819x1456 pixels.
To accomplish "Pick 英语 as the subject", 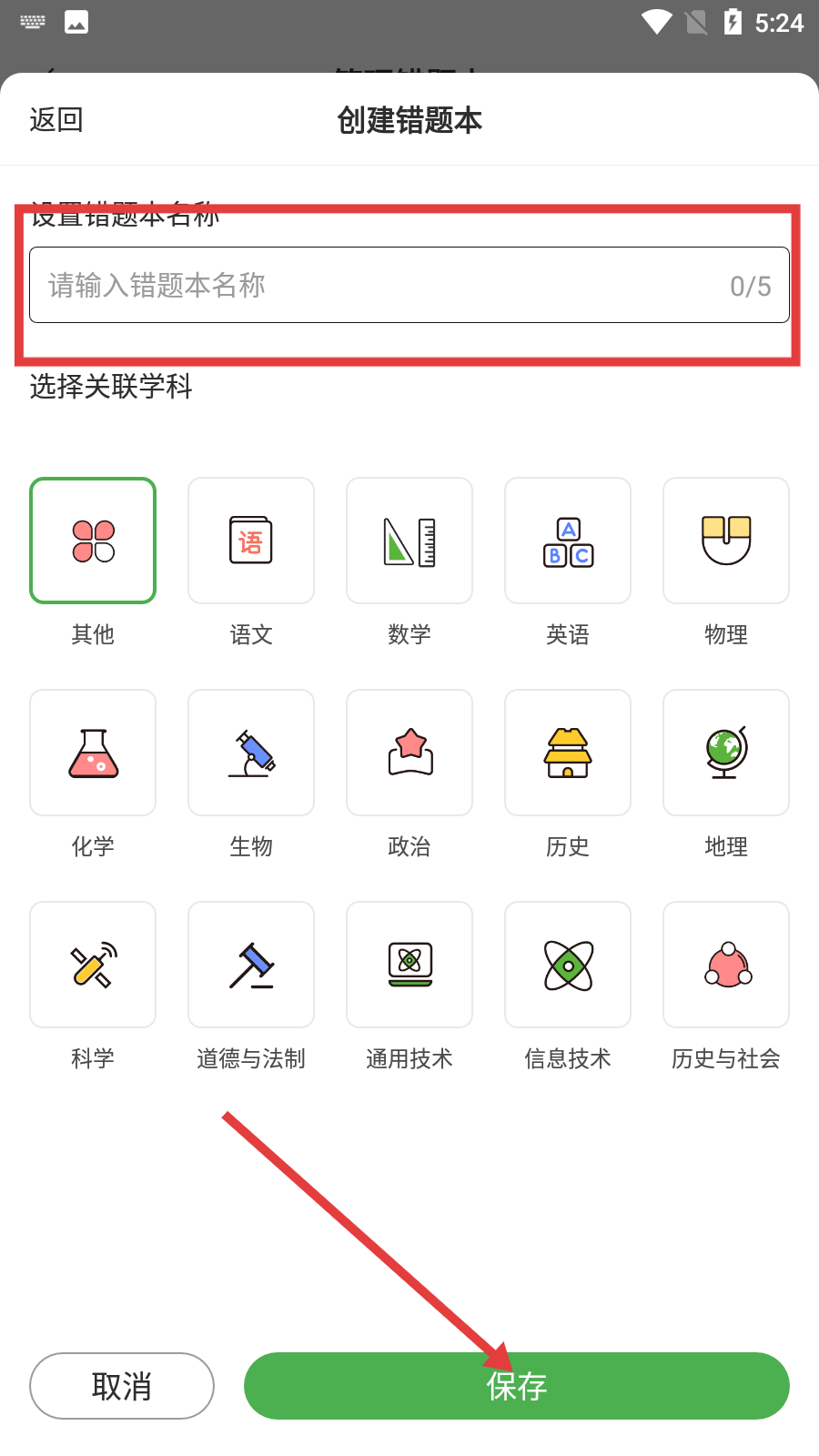I will pos(568,541).
